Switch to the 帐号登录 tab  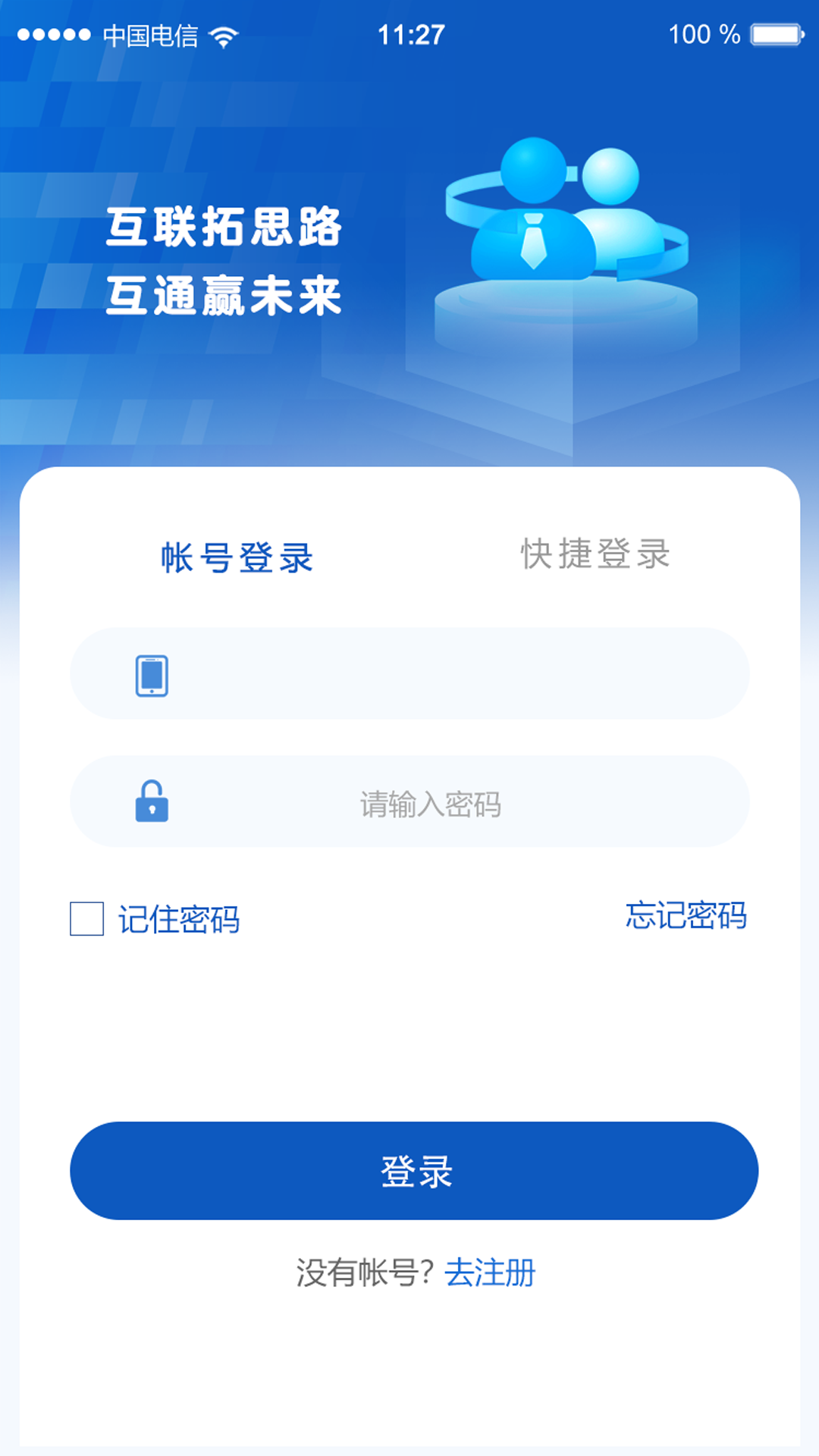pos(237,557)
